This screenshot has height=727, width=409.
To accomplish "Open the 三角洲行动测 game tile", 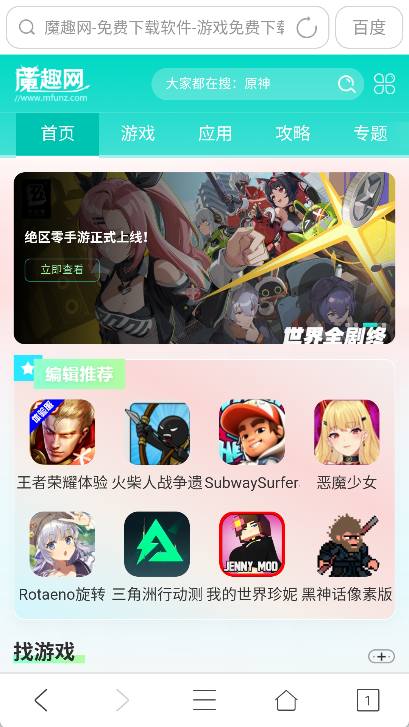I will click(x=157, y=556).
